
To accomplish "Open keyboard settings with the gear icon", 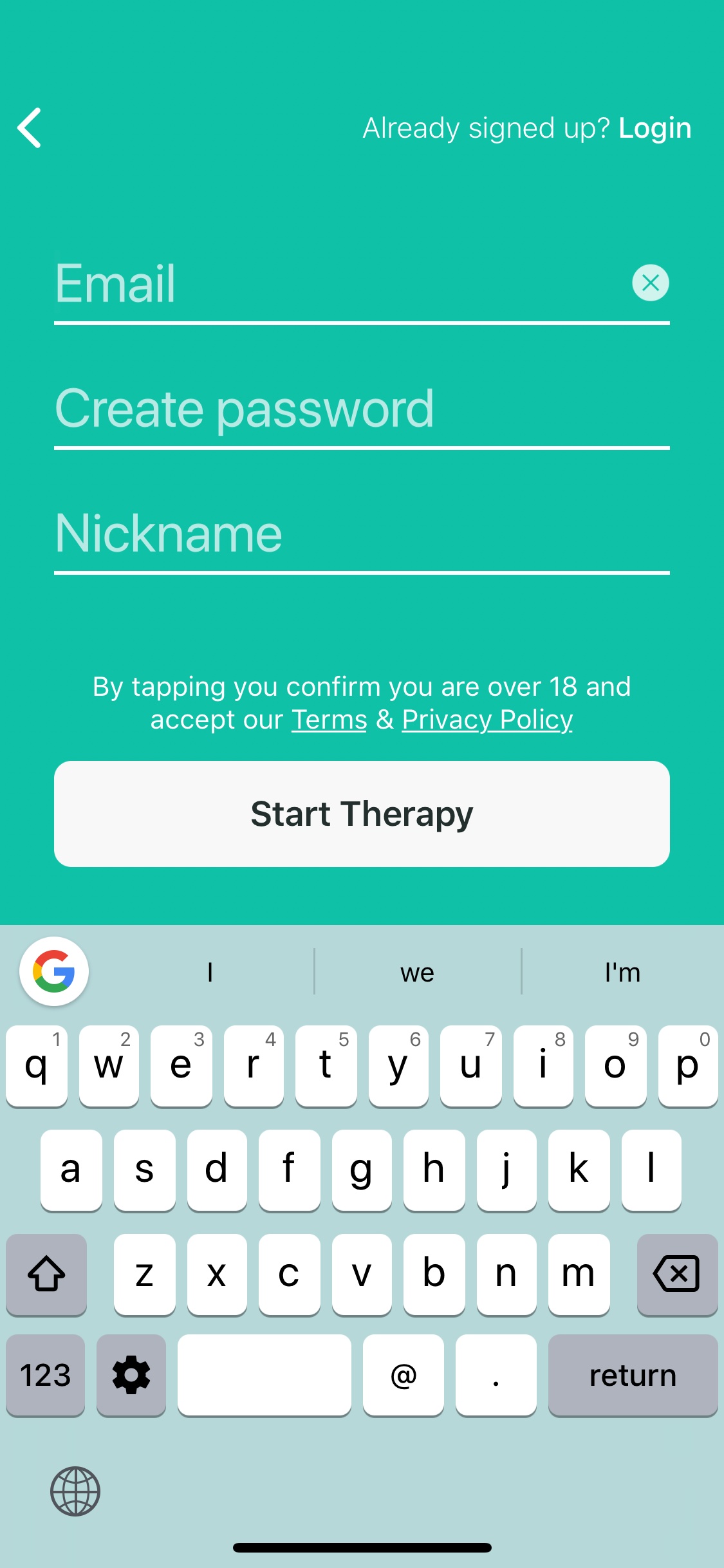I will tap(131, 1376).
